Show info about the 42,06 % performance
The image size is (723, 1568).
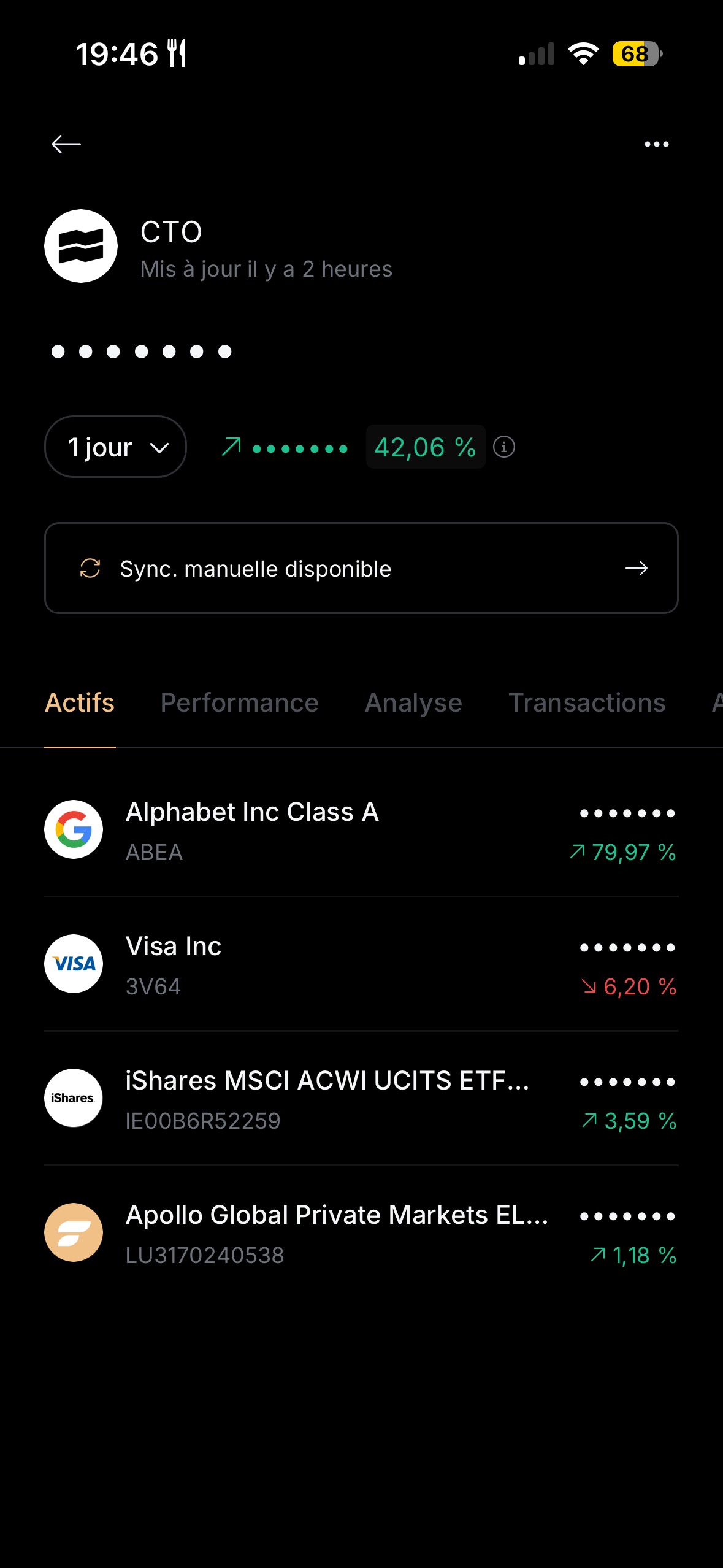tap(504, 447)
